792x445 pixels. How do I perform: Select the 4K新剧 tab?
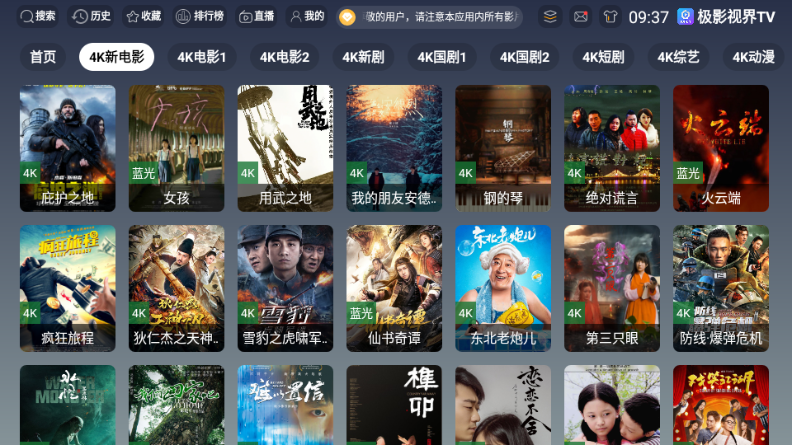tap(363, 57)
